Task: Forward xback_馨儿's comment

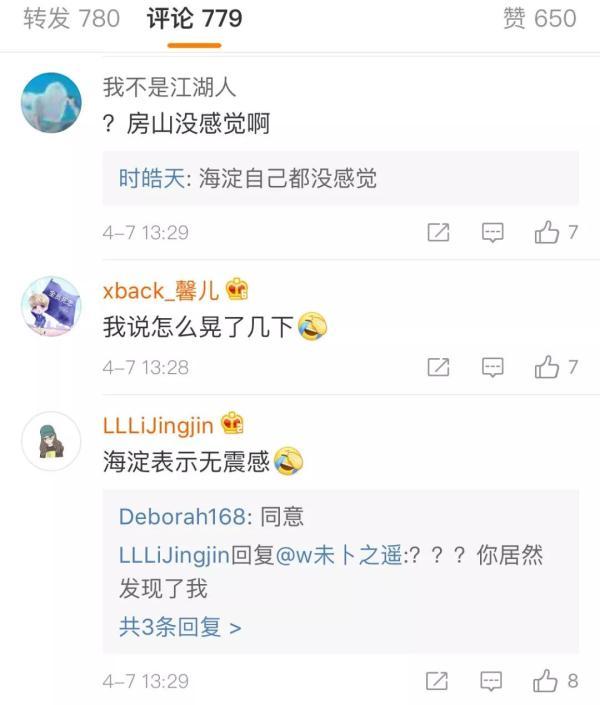Action: point(438,368)
